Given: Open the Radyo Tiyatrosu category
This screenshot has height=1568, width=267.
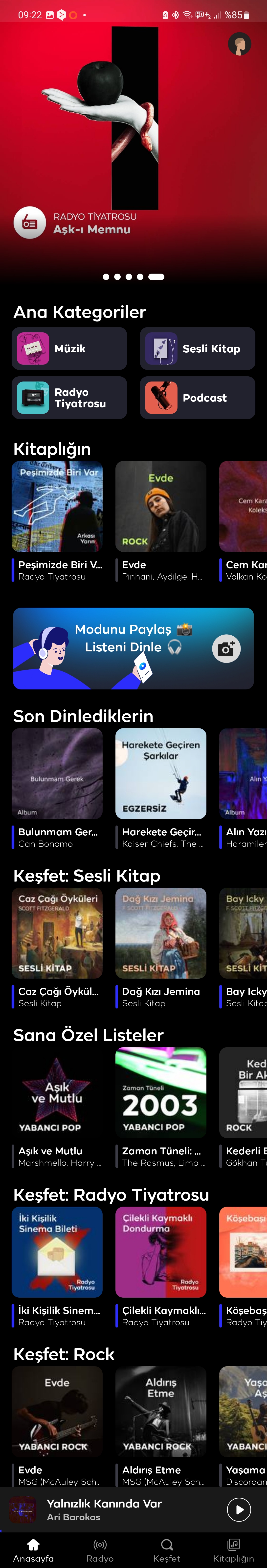Looking at the screenshot, I should pos(69,398).
